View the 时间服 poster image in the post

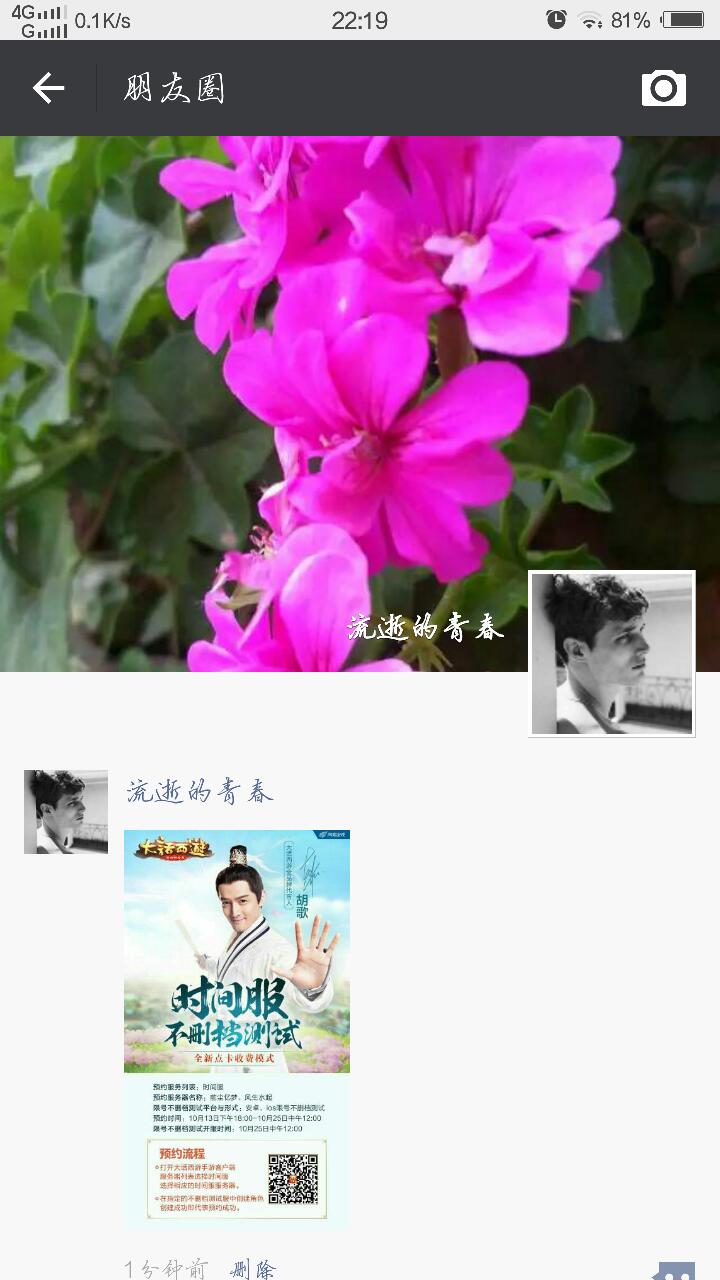[237, 1028]
